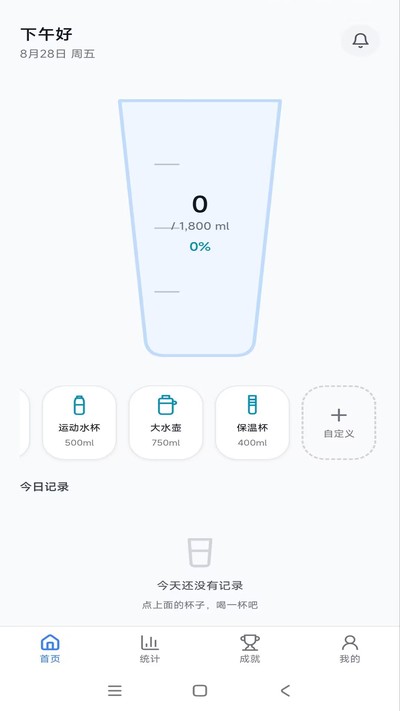Open the system recent apps menu
The height and width of the screenshot is (711, 400).
click(115, 691)
